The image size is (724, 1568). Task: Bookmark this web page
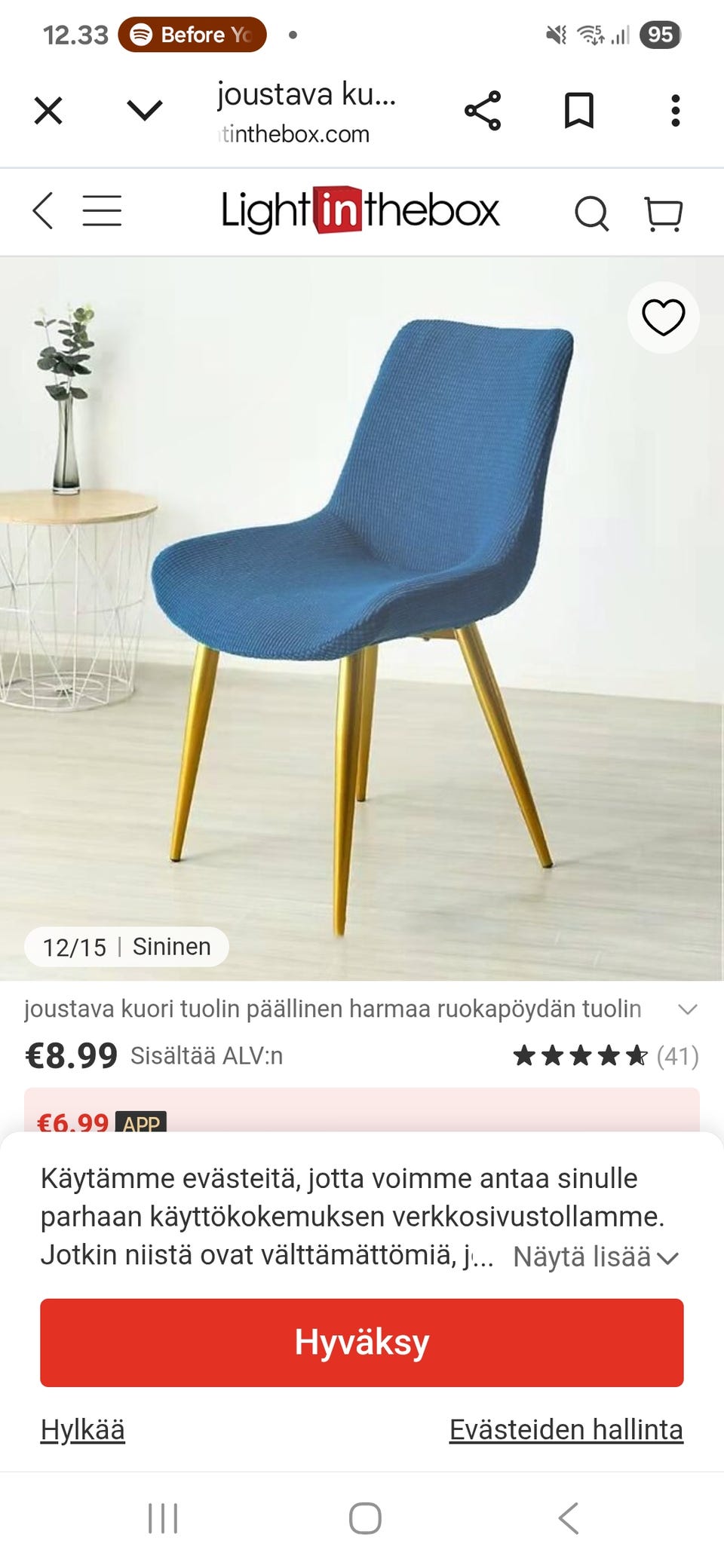579,111
